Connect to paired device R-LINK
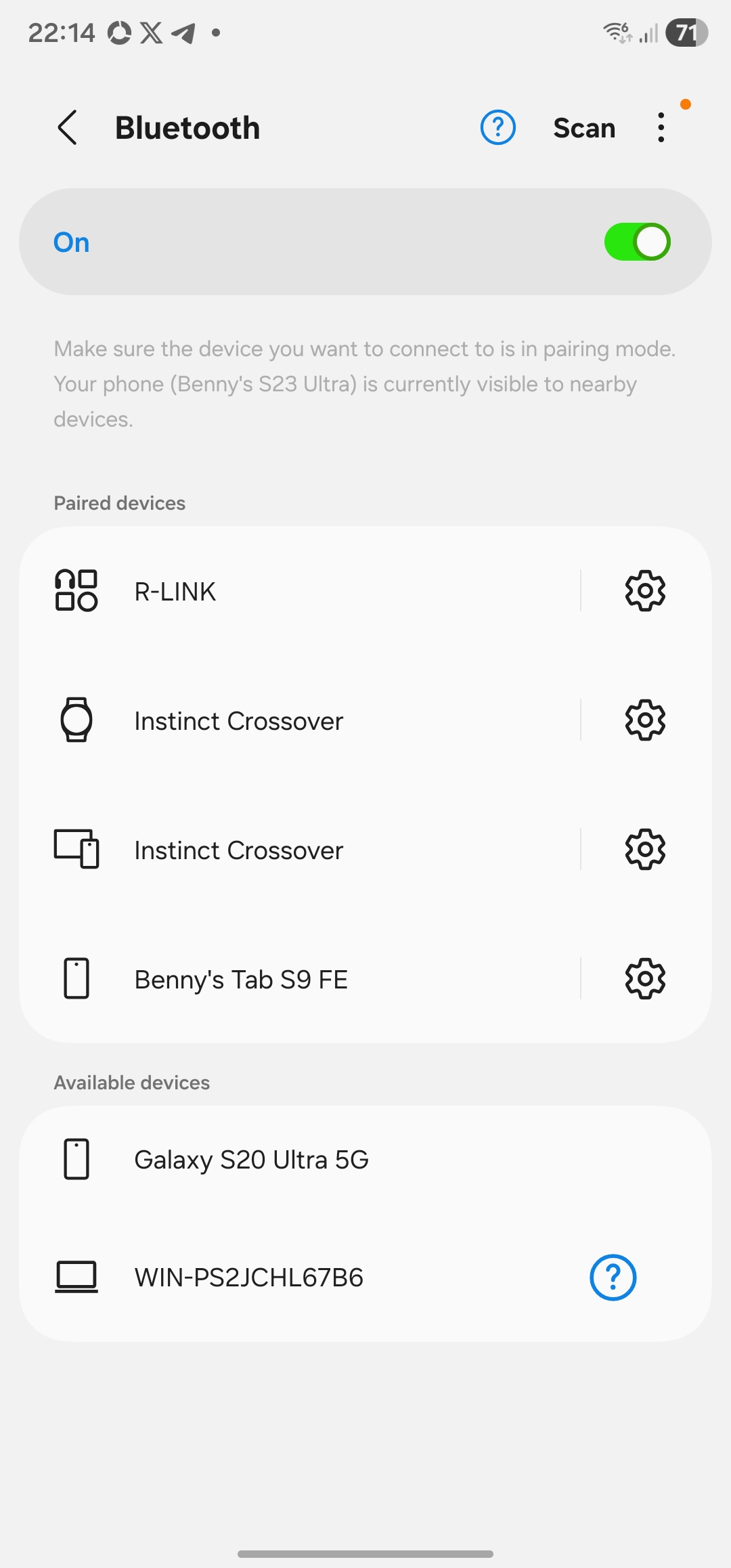Screen dimensions: 731x1568 click(x=305, y=592)
